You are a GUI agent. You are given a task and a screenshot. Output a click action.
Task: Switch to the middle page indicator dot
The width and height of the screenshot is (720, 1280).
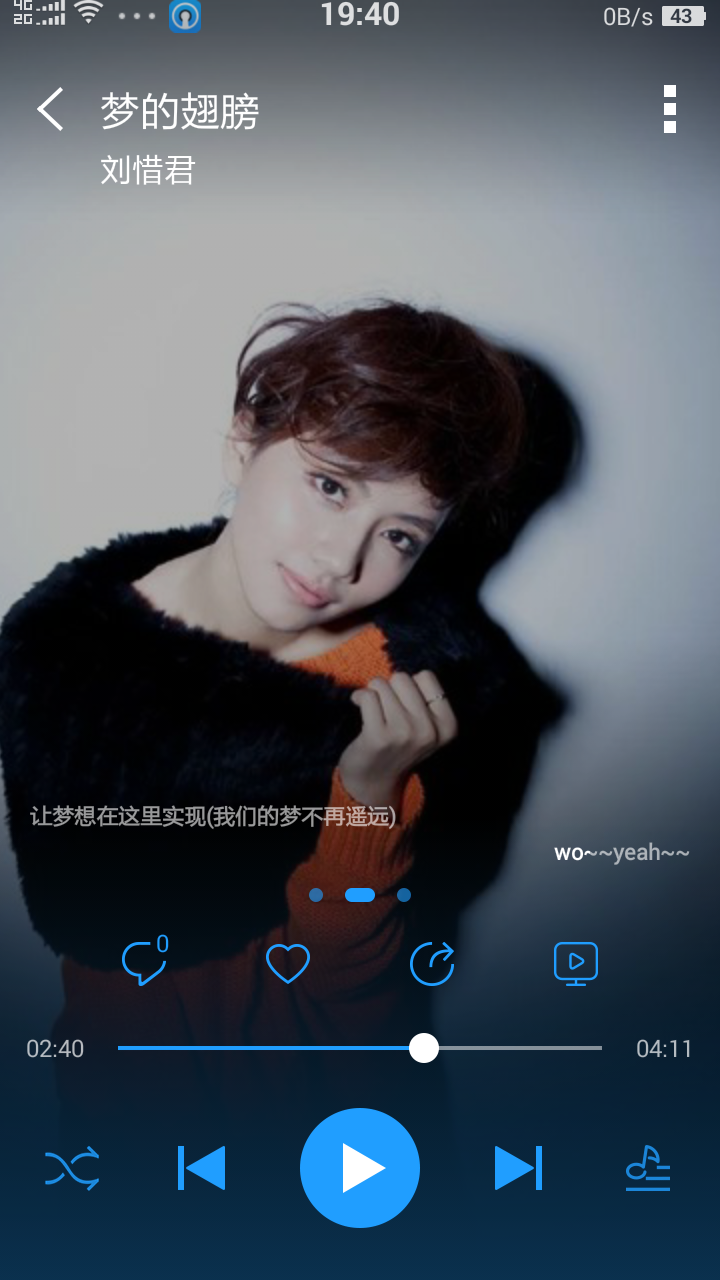click(x=360, y=896)
